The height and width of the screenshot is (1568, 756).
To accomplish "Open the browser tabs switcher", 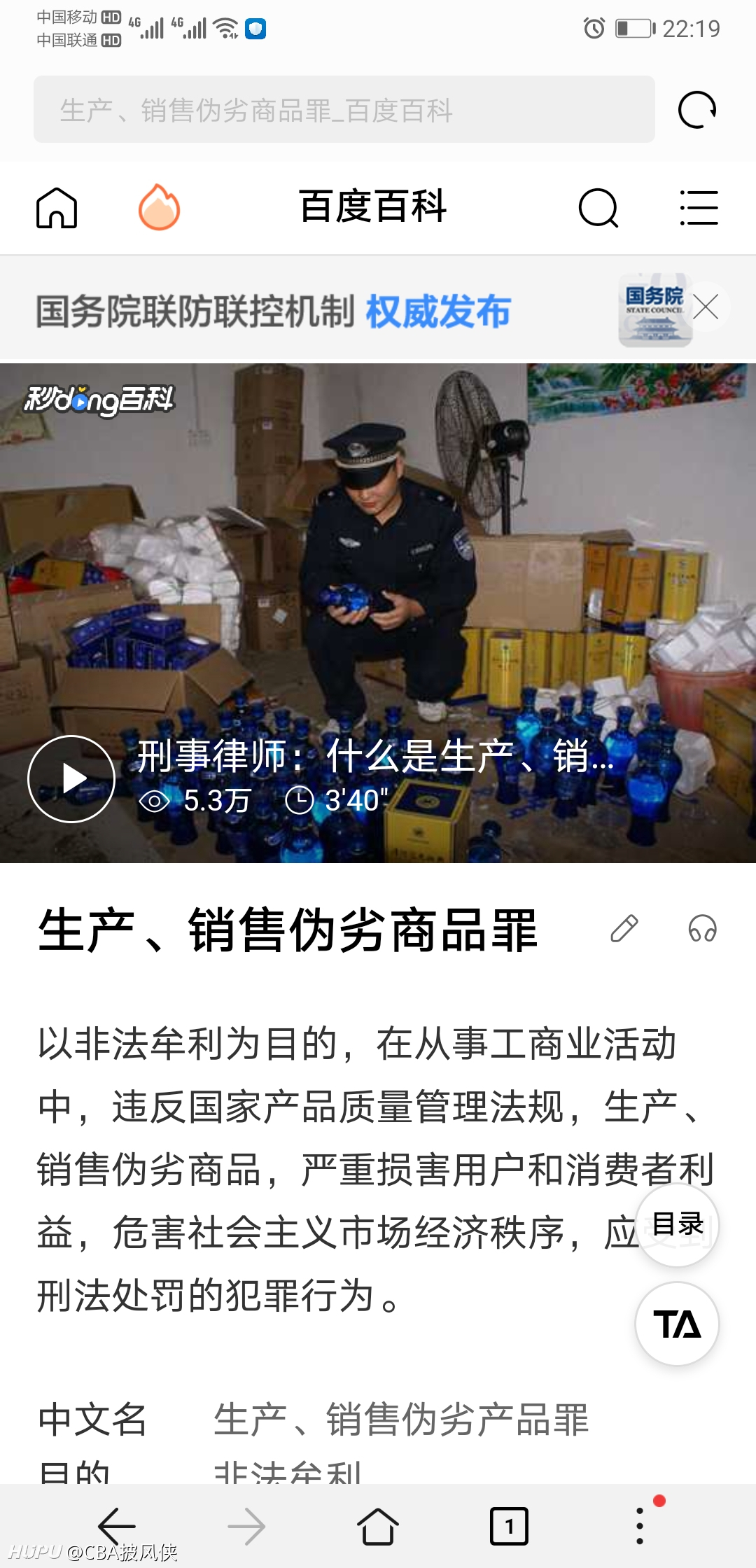I will point(509,1526).
